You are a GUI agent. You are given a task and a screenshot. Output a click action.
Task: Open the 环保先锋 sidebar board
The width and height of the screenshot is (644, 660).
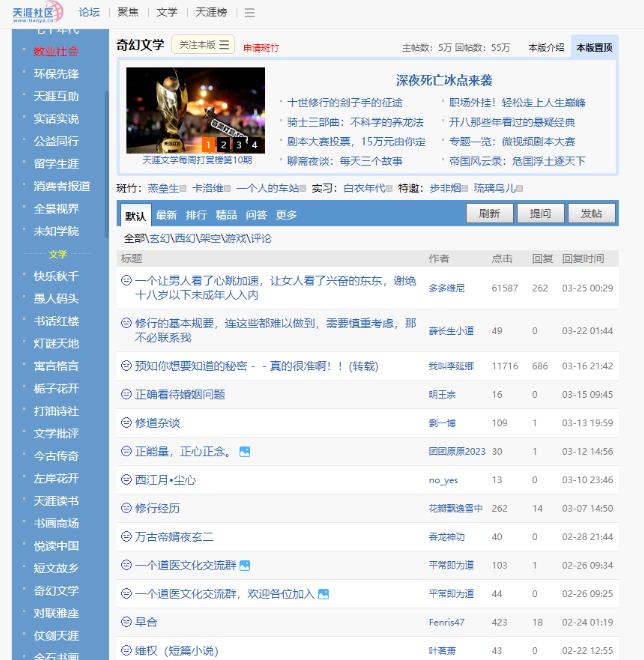(x=56, y=74)
